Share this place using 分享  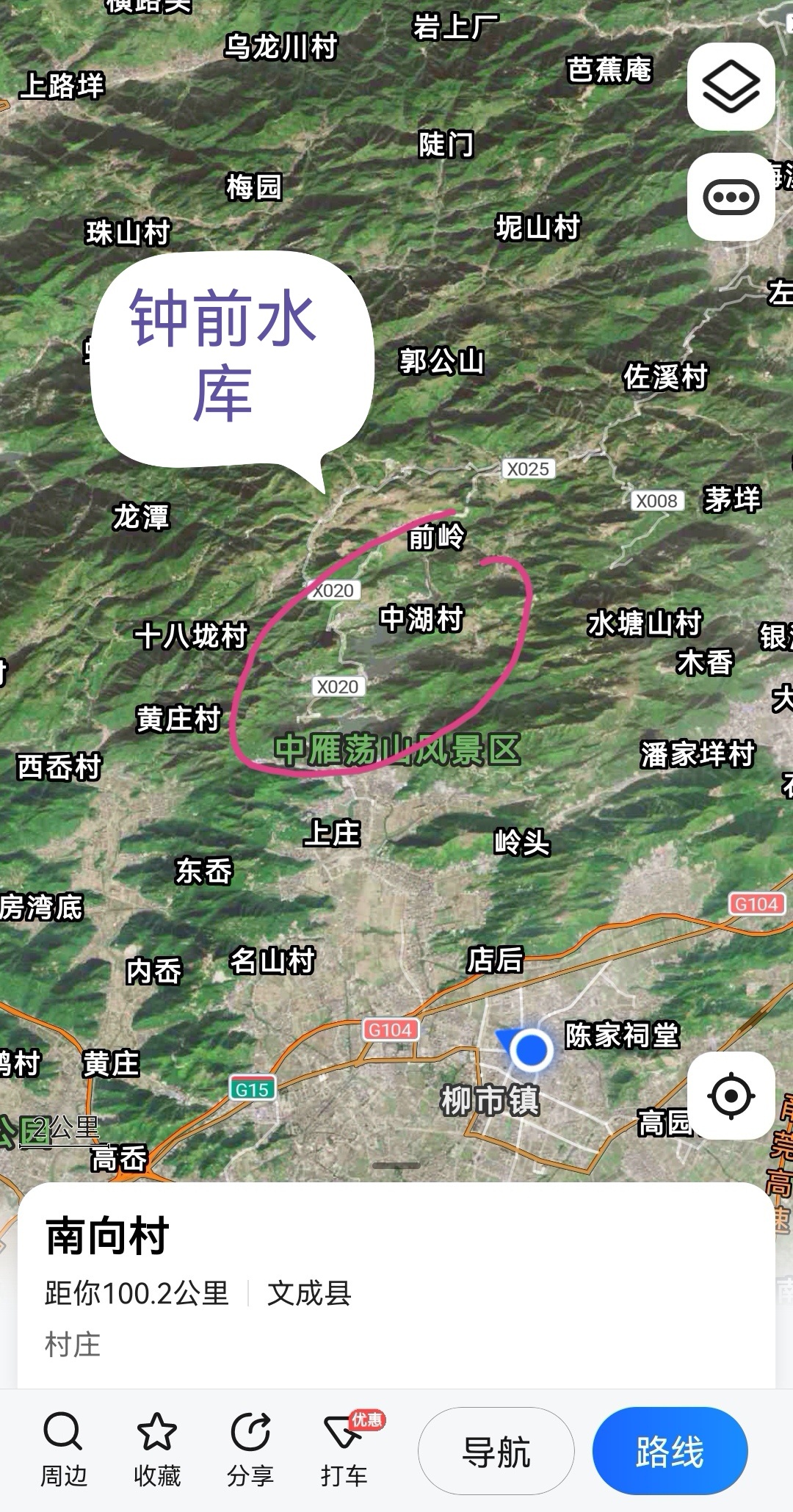250,1450
